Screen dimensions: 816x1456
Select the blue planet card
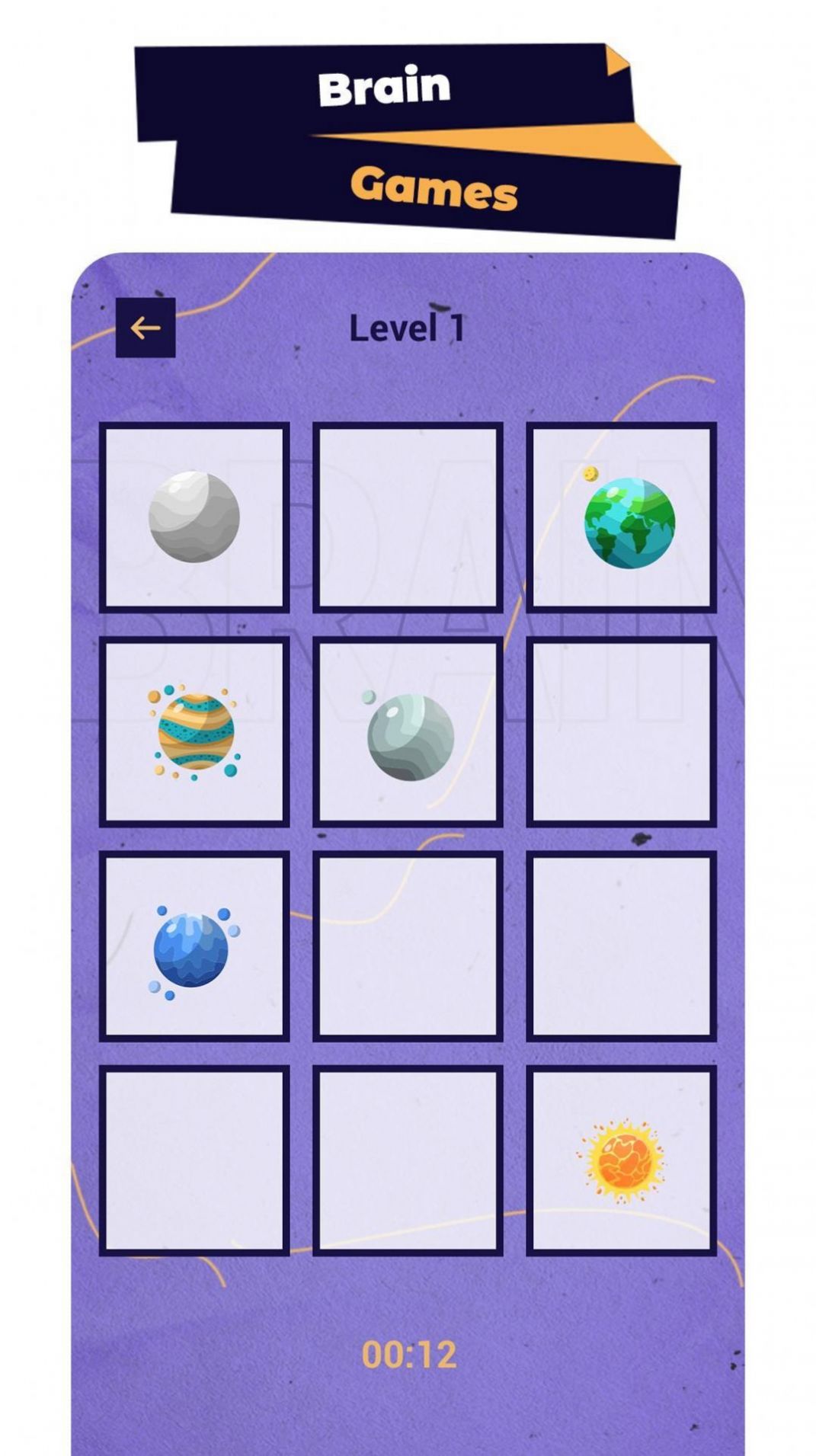coord(194,946)
